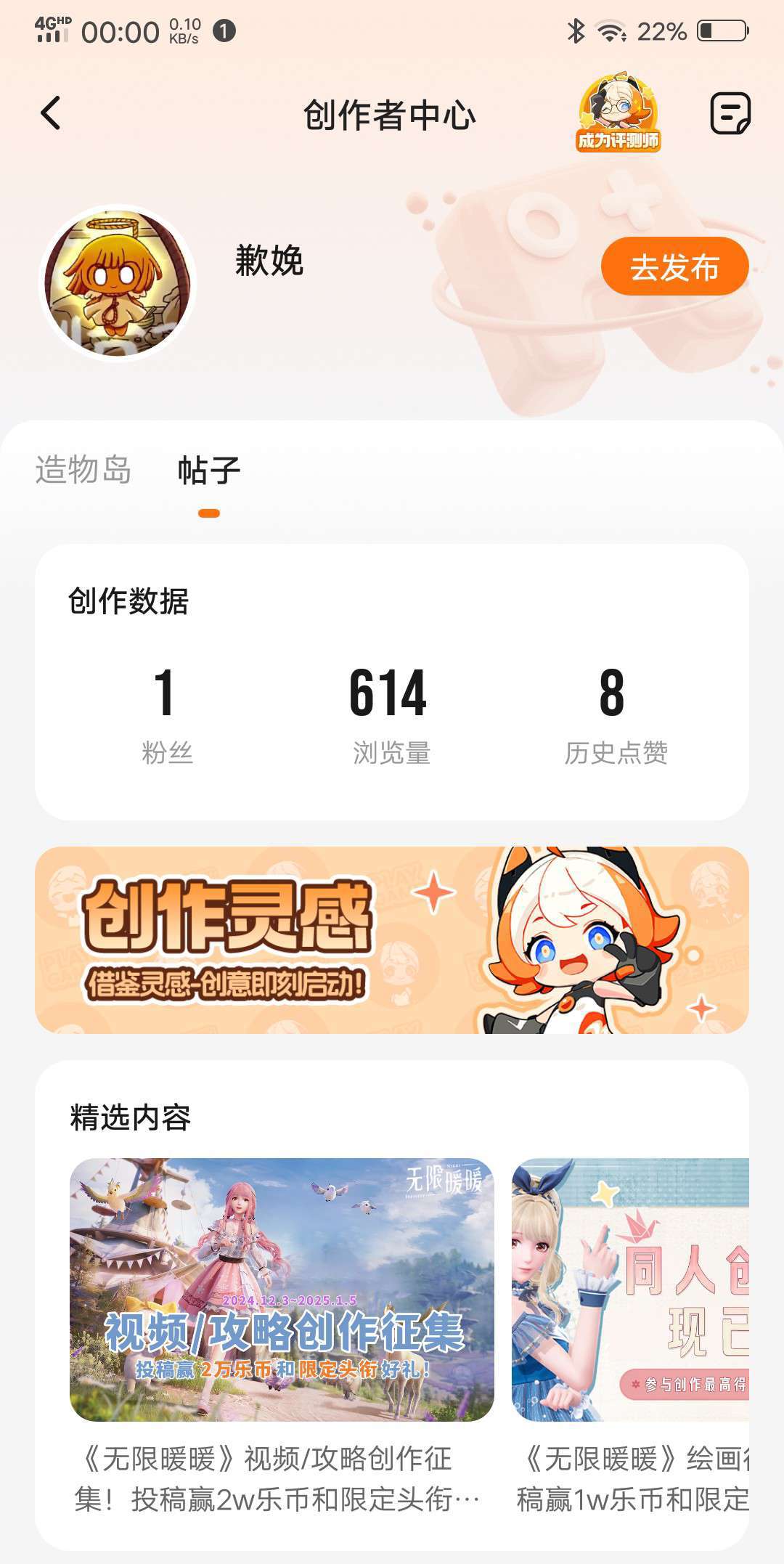This screenshot has width=784, height=1564.
Task: Open the profile avatar of 歉娩
Action: (118, 283)
